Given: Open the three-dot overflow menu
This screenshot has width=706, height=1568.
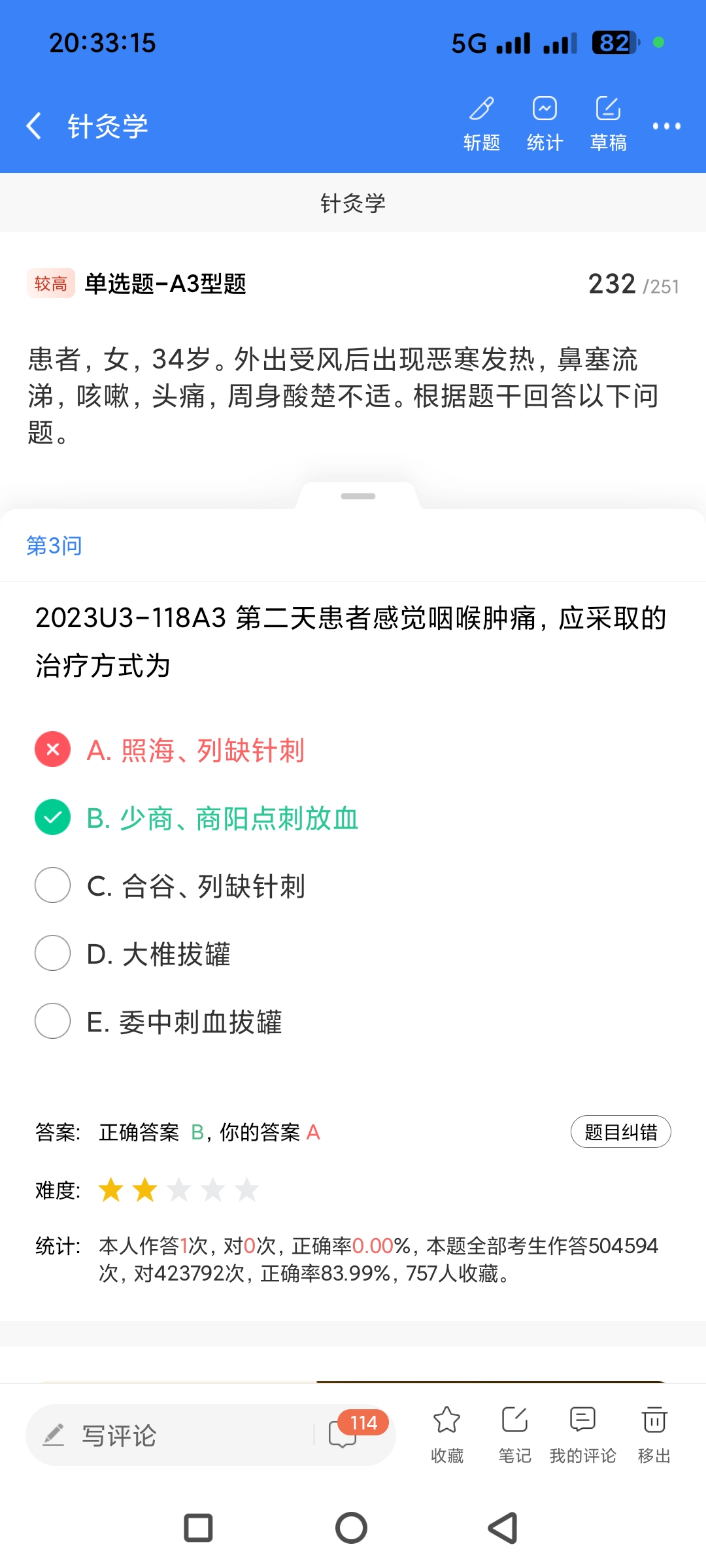Looking at the screenshot, I should (x=666, y=126).
